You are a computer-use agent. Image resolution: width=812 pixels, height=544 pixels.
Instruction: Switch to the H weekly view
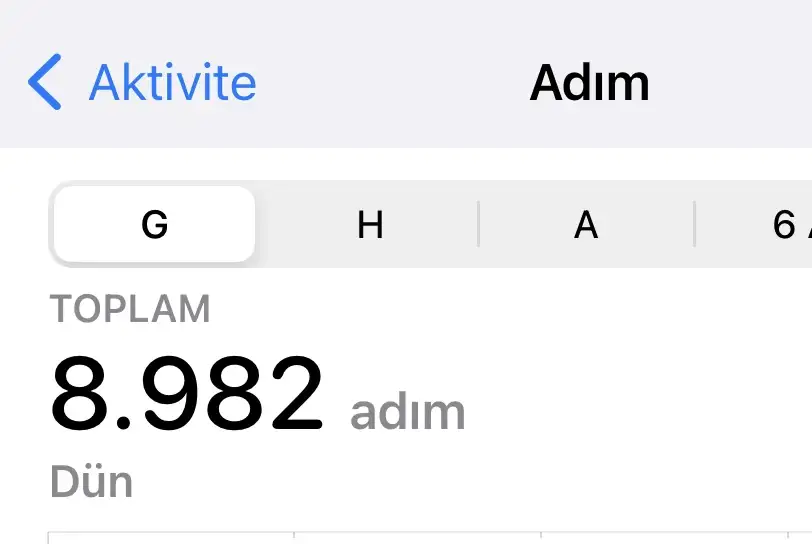coord(370,225)
